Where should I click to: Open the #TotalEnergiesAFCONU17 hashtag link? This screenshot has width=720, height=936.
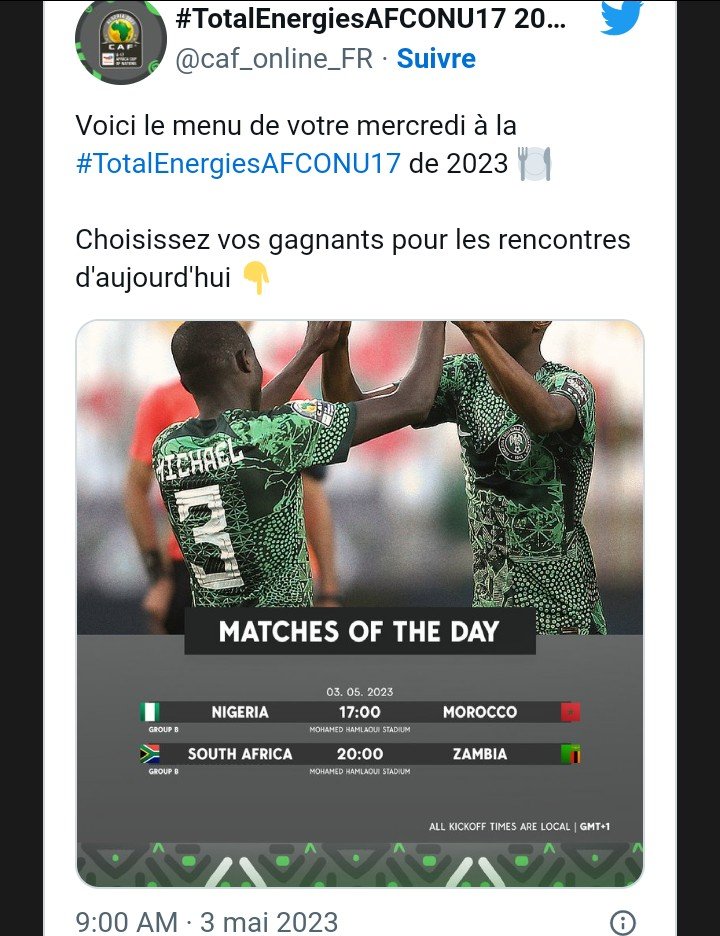238,163
